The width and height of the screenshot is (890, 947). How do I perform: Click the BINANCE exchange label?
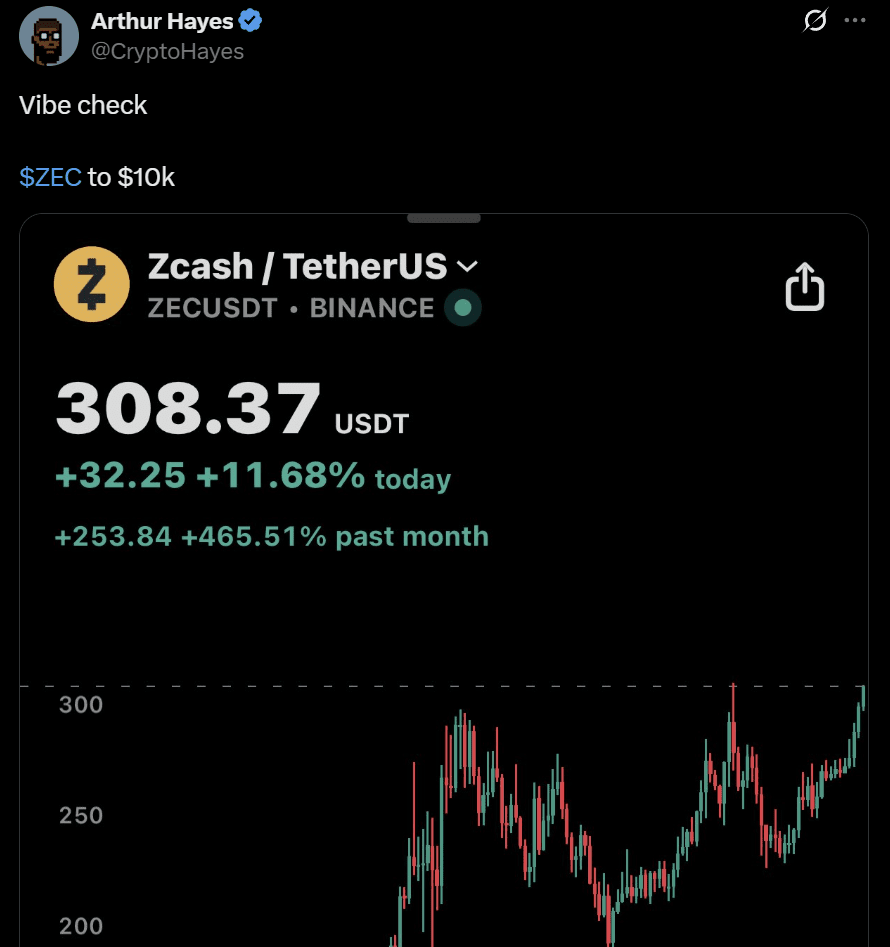point(371,308)
